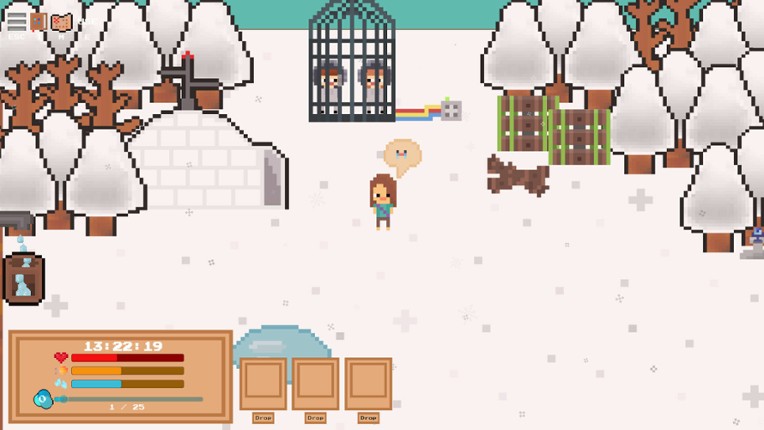The height and width of the screenshot is (430, 764).
Task: Select the second empty inventory slot
Action: click(315, 383)
